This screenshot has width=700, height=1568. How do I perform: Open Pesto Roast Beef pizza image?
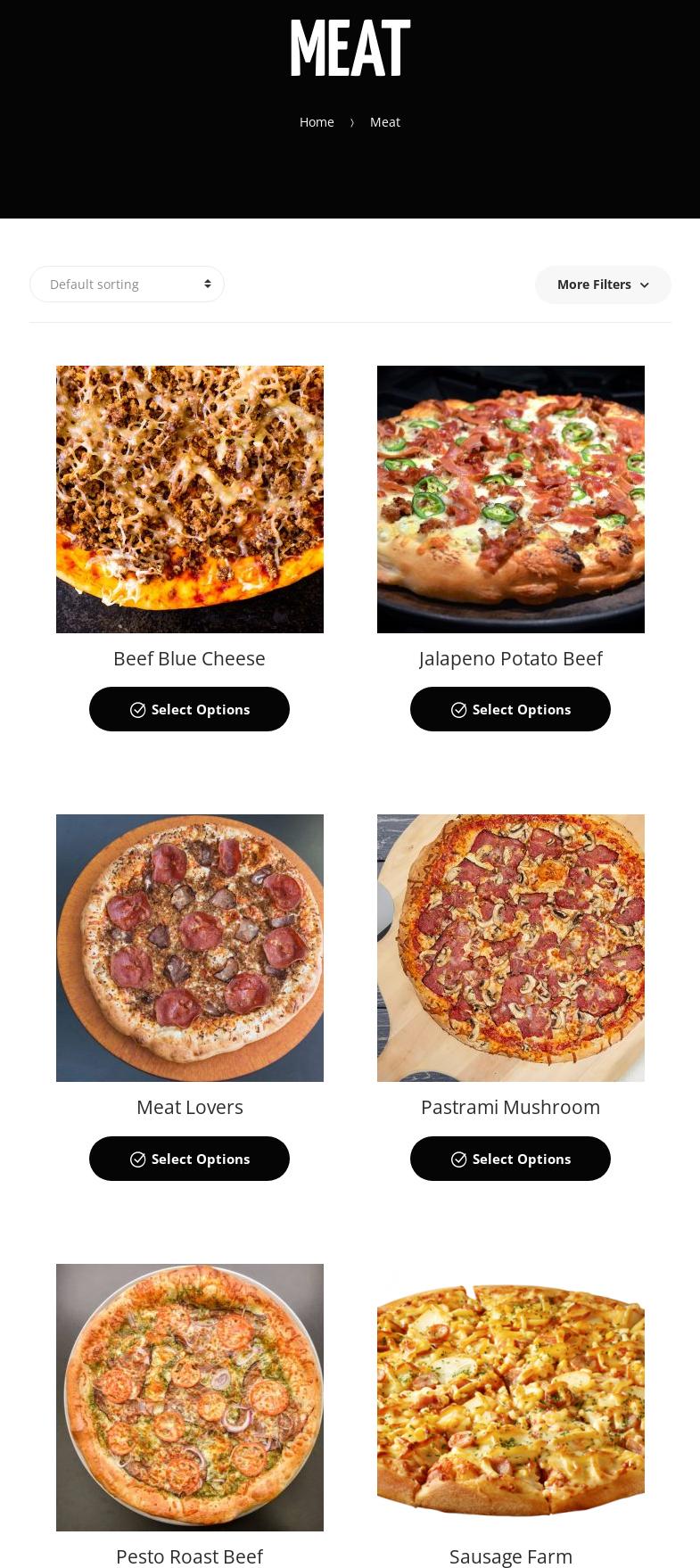190,1397
